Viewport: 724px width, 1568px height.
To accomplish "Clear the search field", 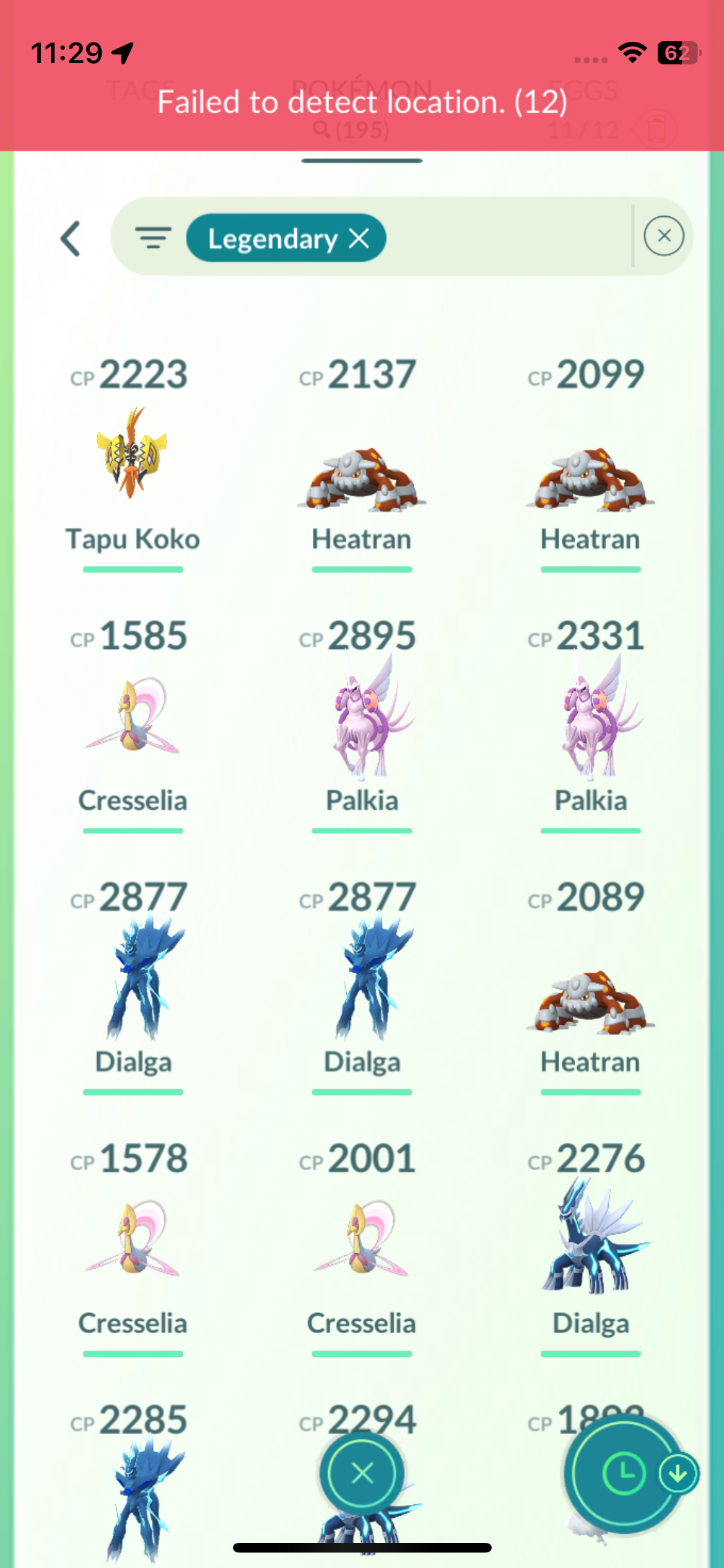I will (664, 236).
